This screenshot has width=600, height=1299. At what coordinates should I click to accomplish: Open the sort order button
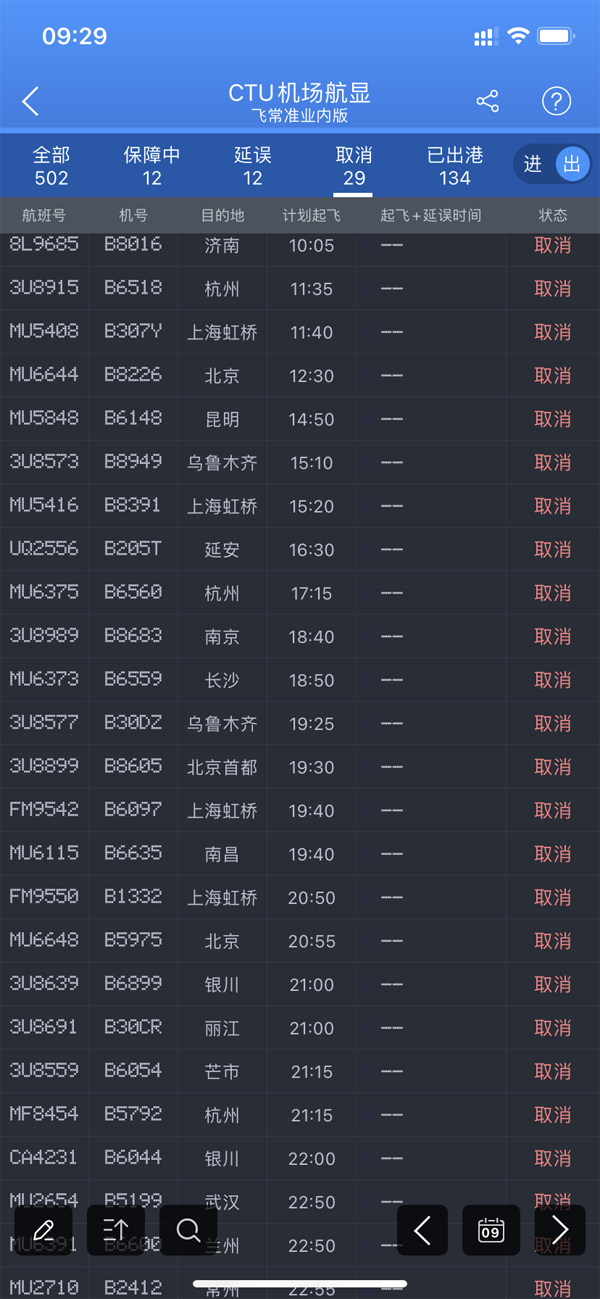click(x=116, y=1230)
